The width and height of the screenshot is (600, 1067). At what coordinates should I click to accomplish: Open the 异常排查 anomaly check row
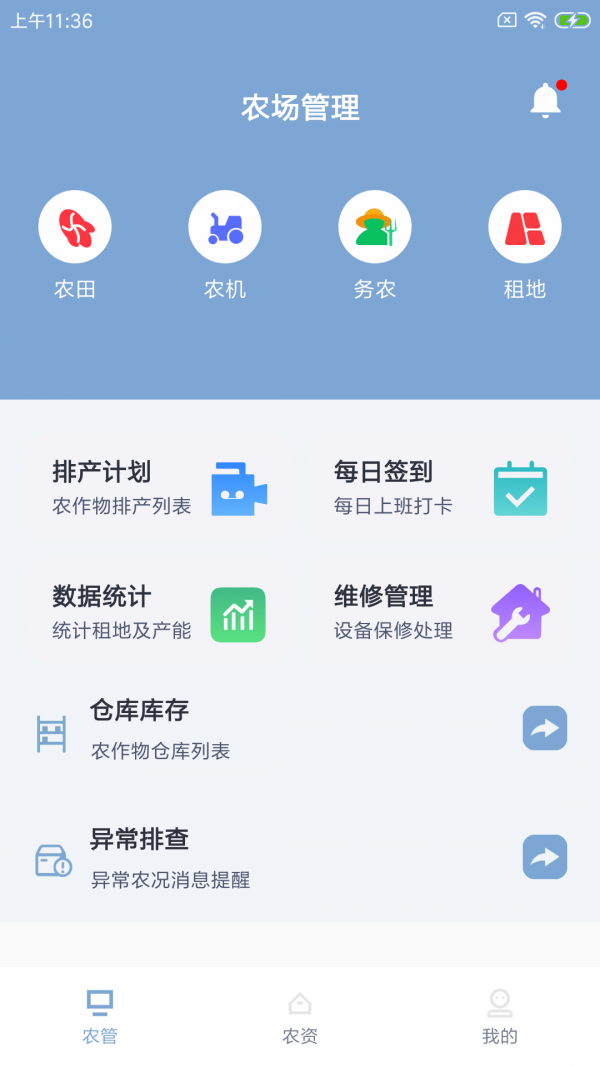(300, 858)
